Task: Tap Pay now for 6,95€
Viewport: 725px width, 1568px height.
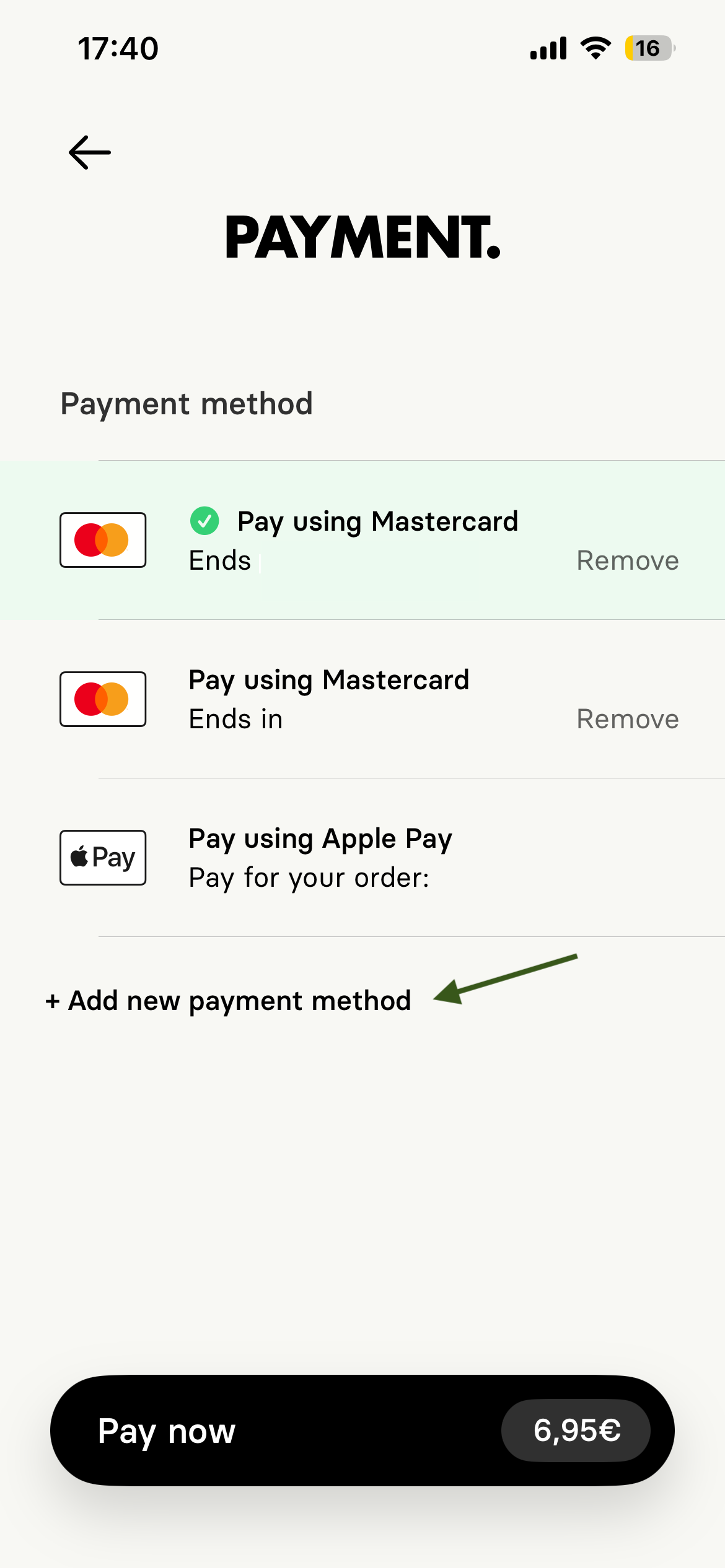Action: click(362, 1431)
